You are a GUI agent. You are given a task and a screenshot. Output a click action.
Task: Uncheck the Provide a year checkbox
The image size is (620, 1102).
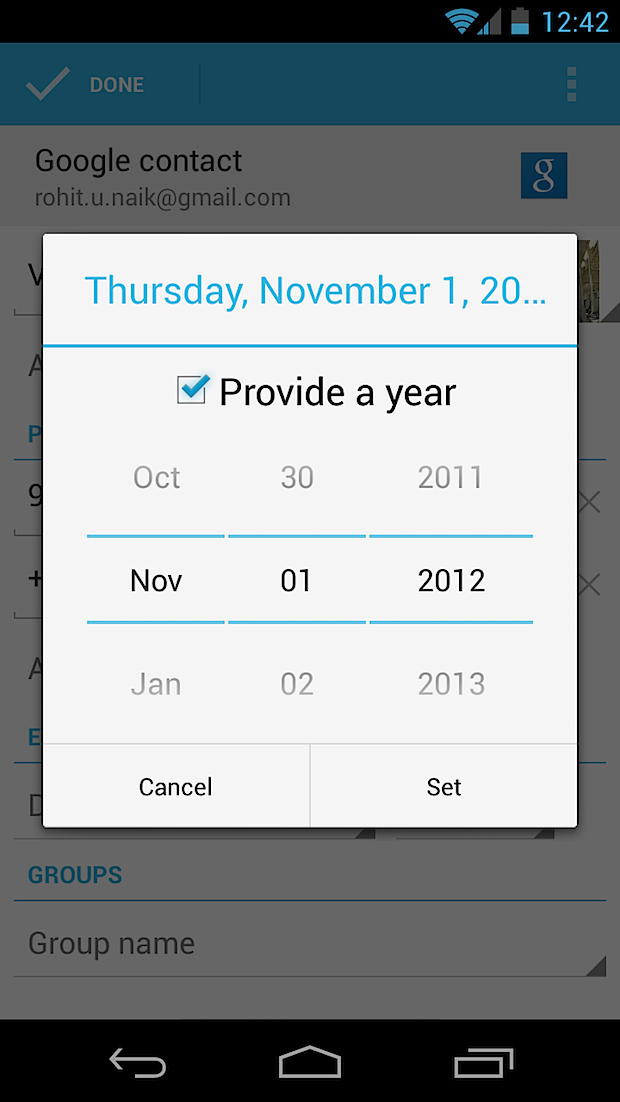point(193,390)
